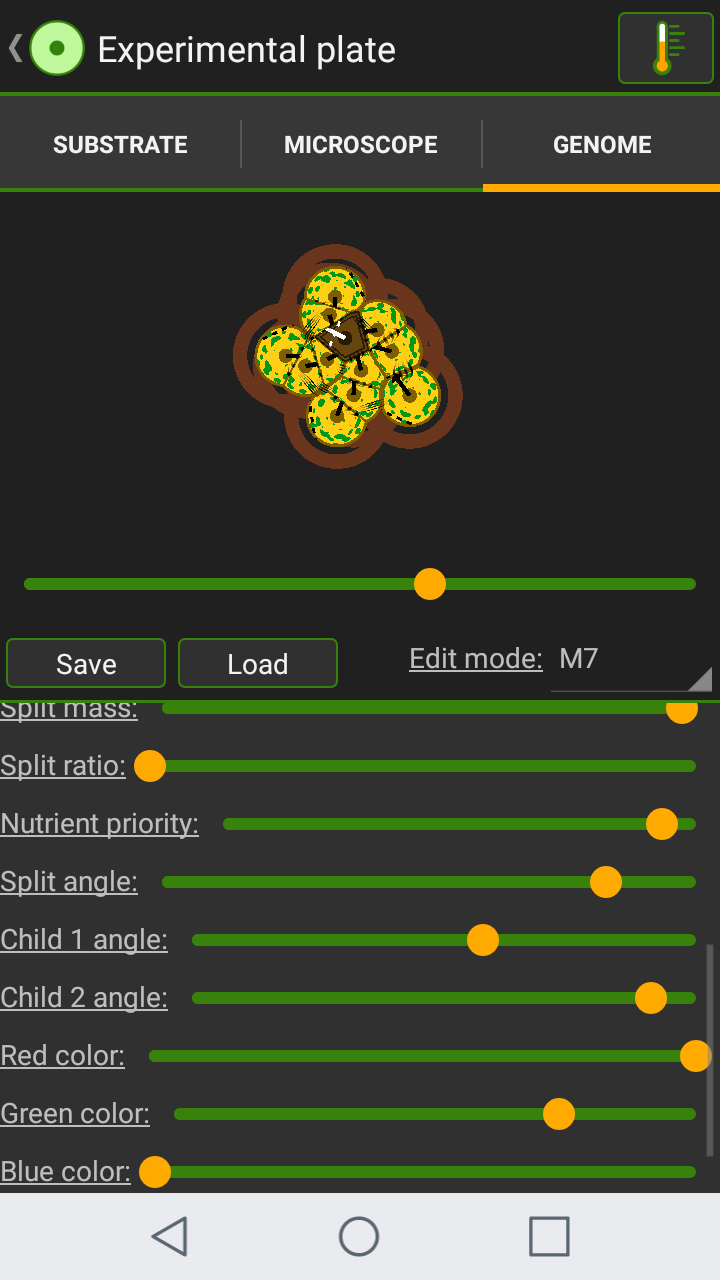720x1280 pixels.
Task: Load a saved genome
Action: point(258,664)
